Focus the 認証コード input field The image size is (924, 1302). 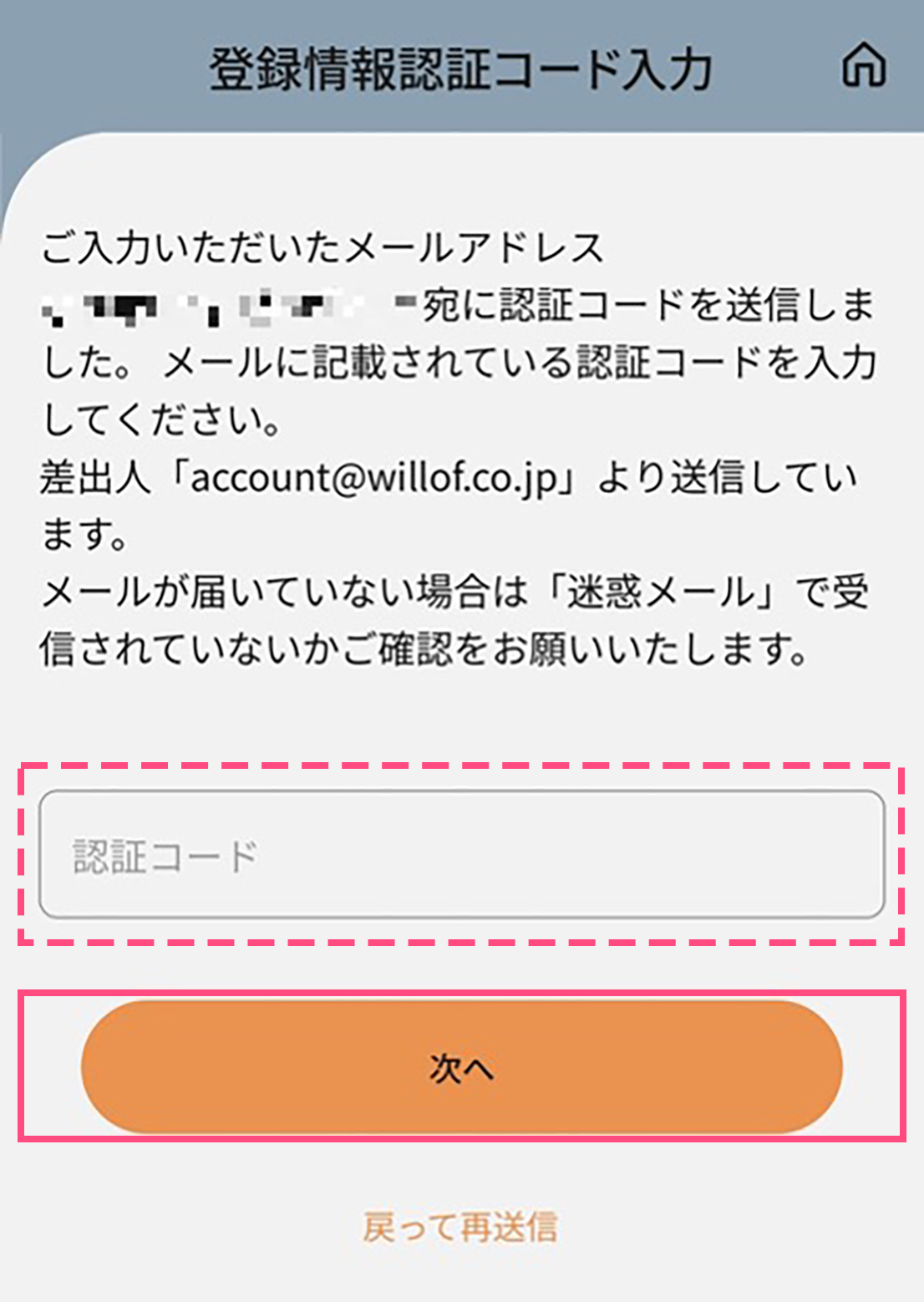461,854
